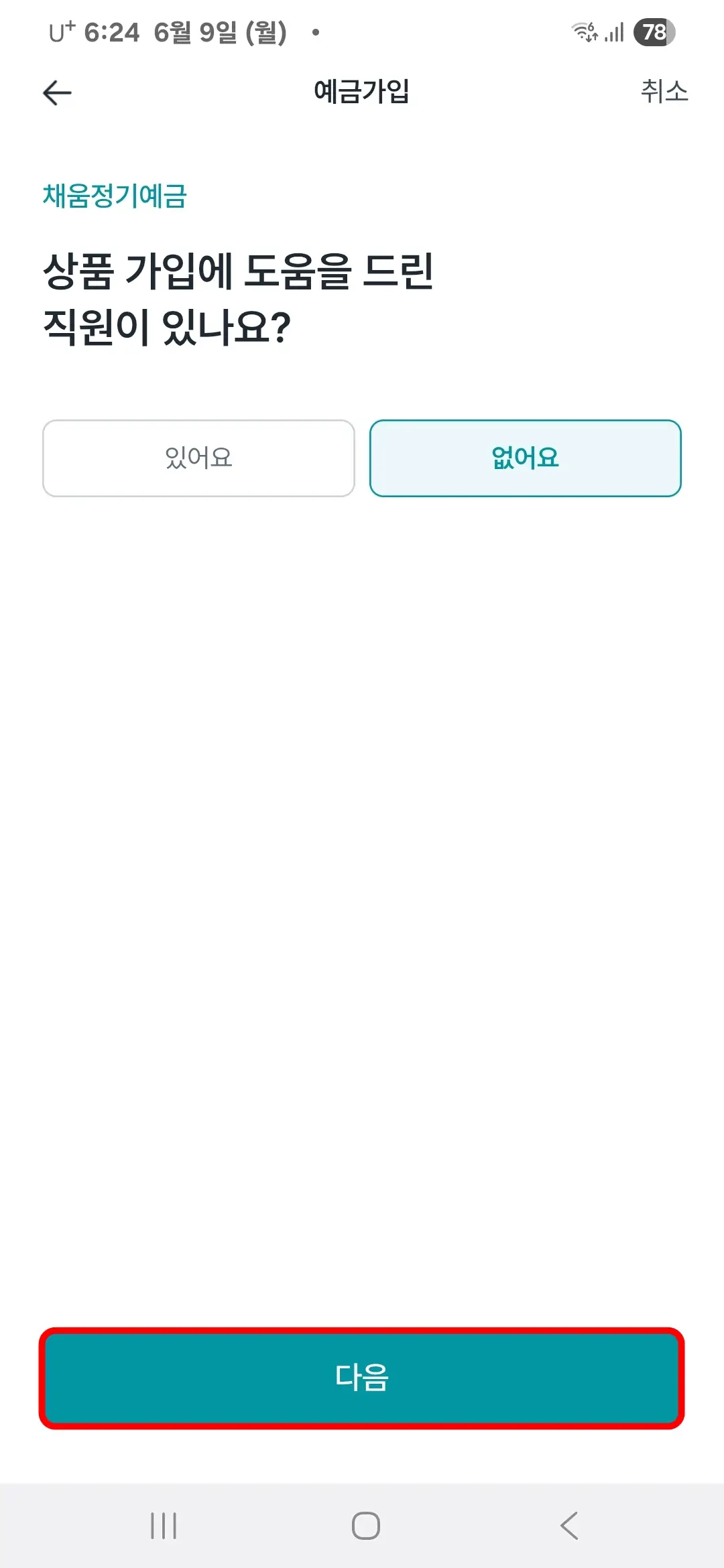The height and width of the screenshot is (1568, 724).
Task: Deselect the highlighted 없어요 choice
Action: (525, 458)
